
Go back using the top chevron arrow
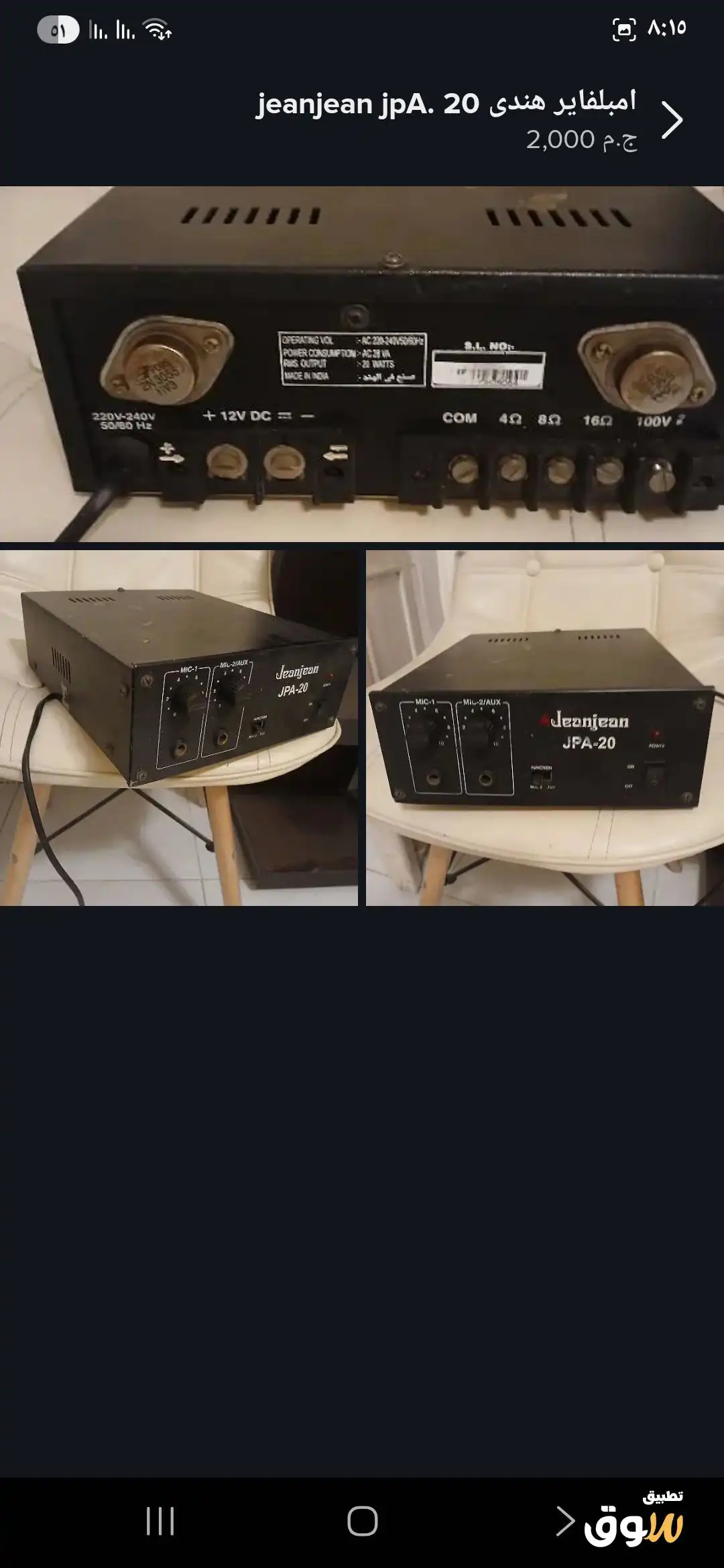672,121
